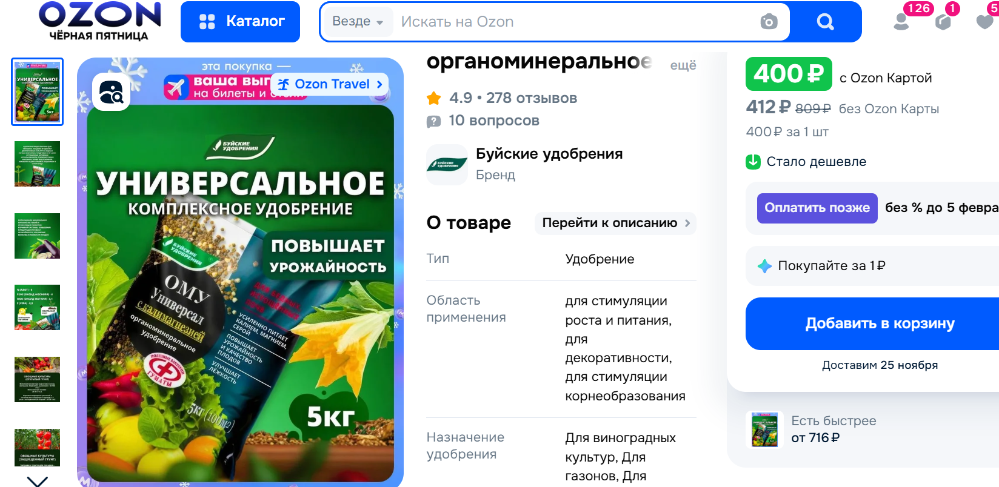Select the second product thumbnail
Viewport: 999px width, 487px height.
(37, 164)
